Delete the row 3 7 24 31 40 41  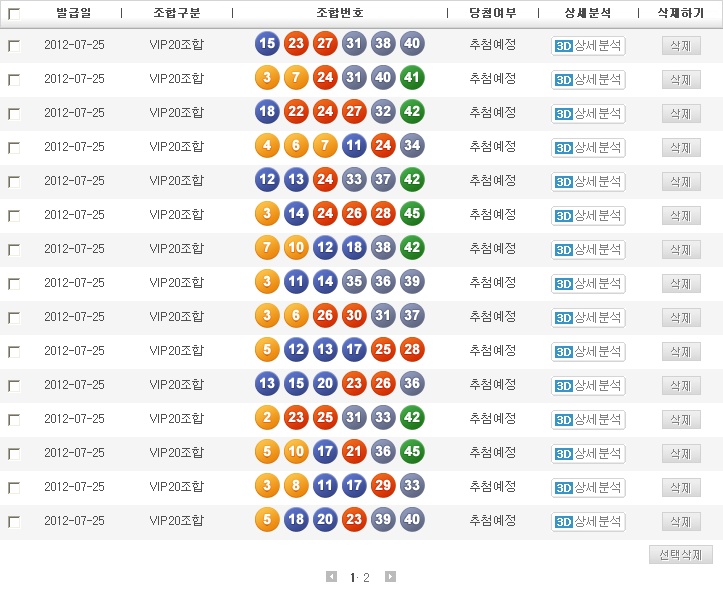pos(681,80)
